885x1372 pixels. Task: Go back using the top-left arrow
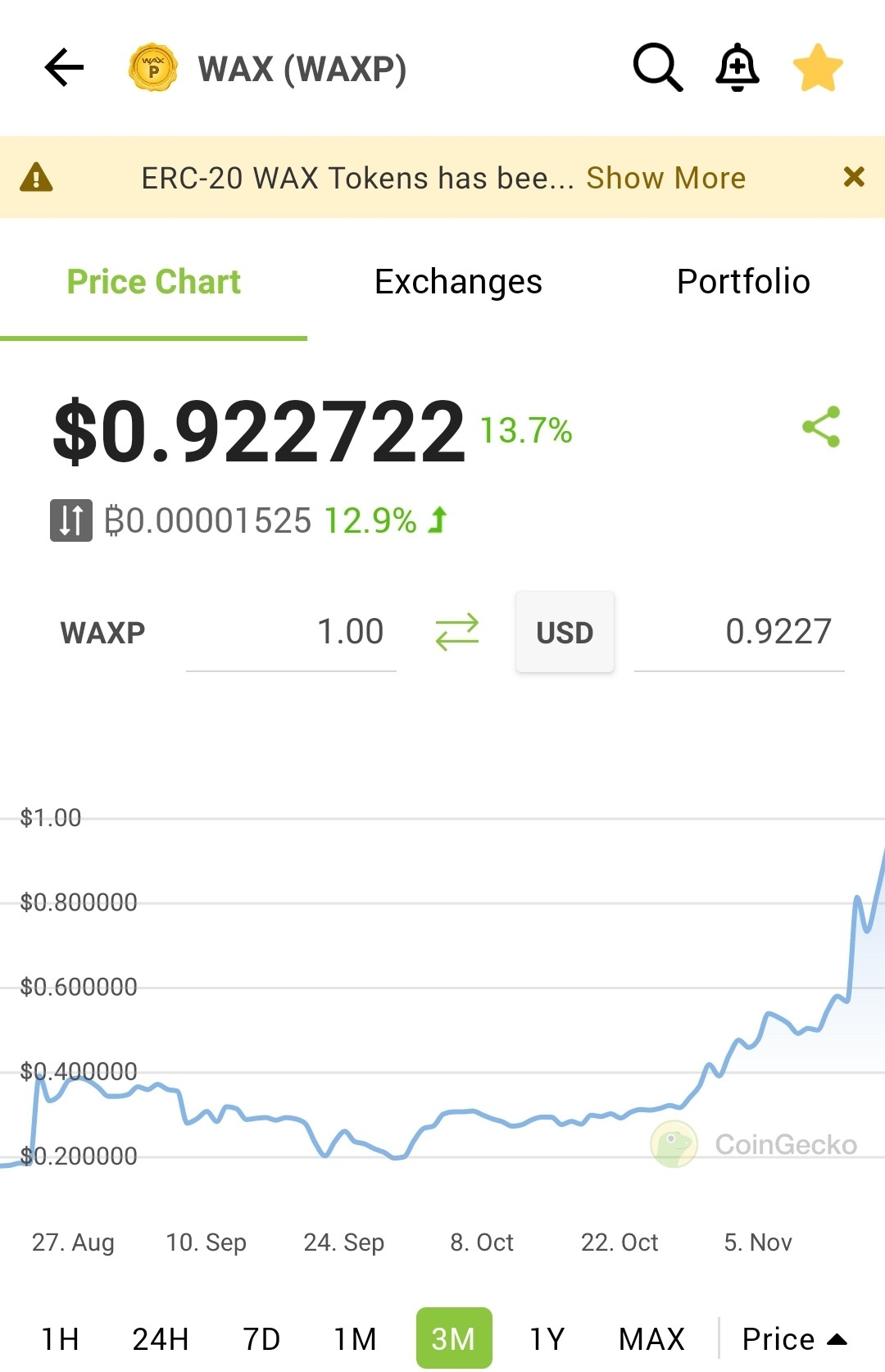[64, 67]
